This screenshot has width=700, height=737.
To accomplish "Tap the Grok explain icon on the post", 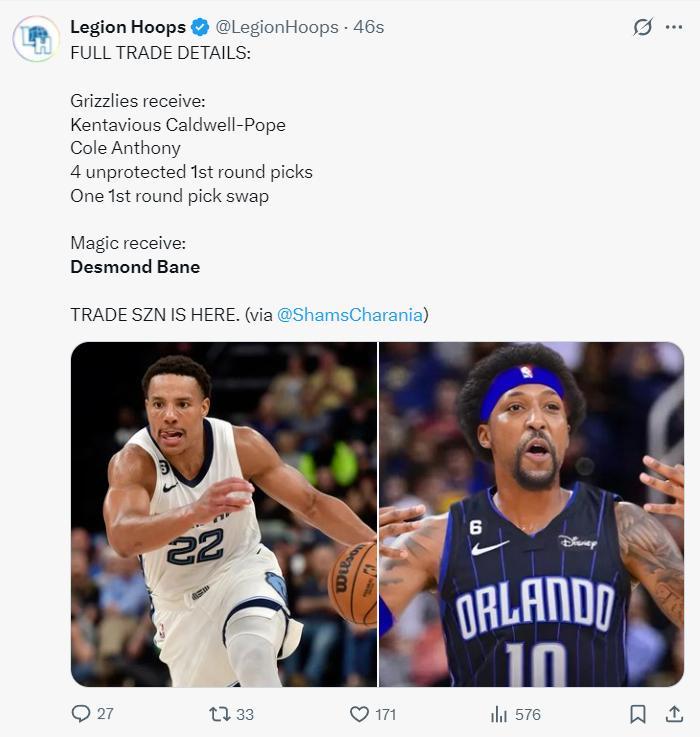I will [643, 28].
